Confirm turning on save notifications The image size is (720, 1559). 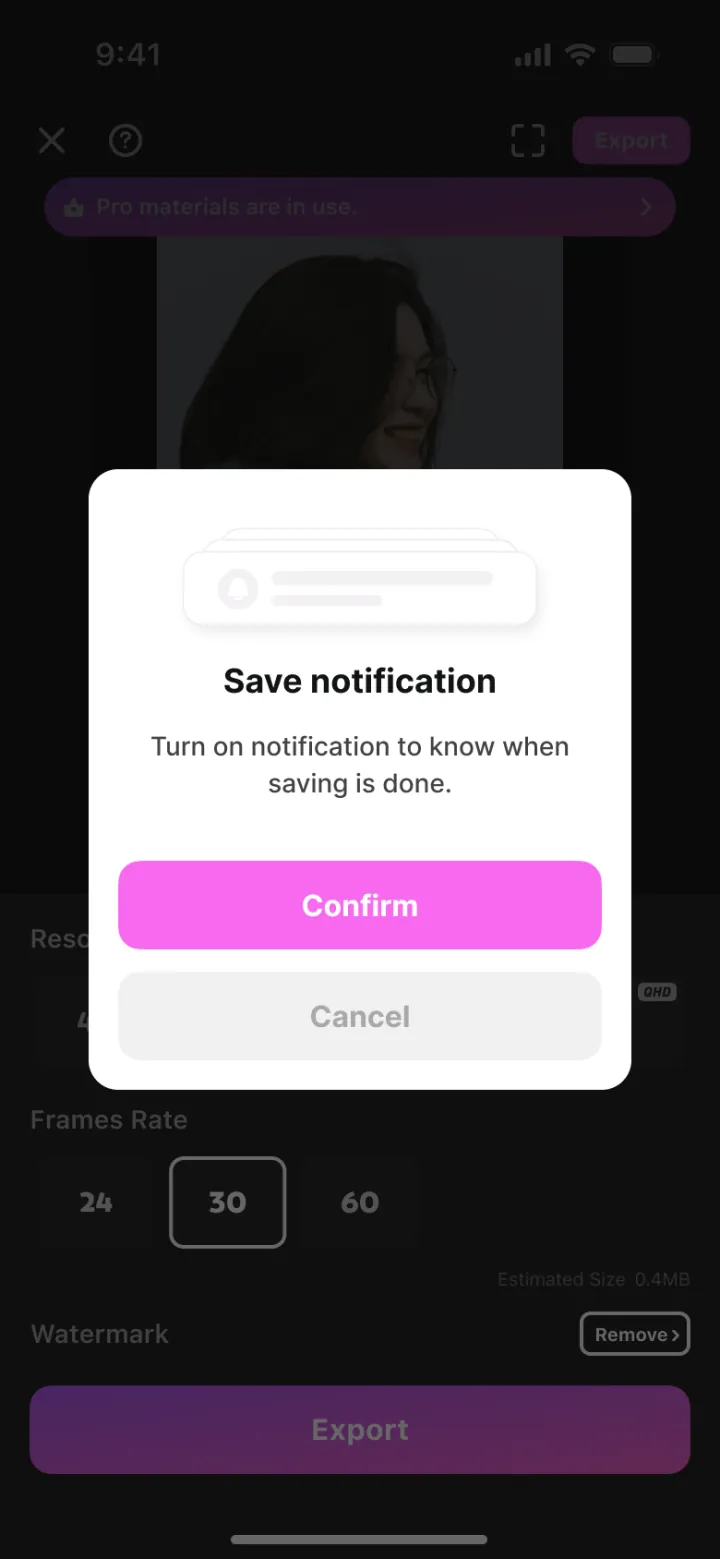click(x=360, y=905)
